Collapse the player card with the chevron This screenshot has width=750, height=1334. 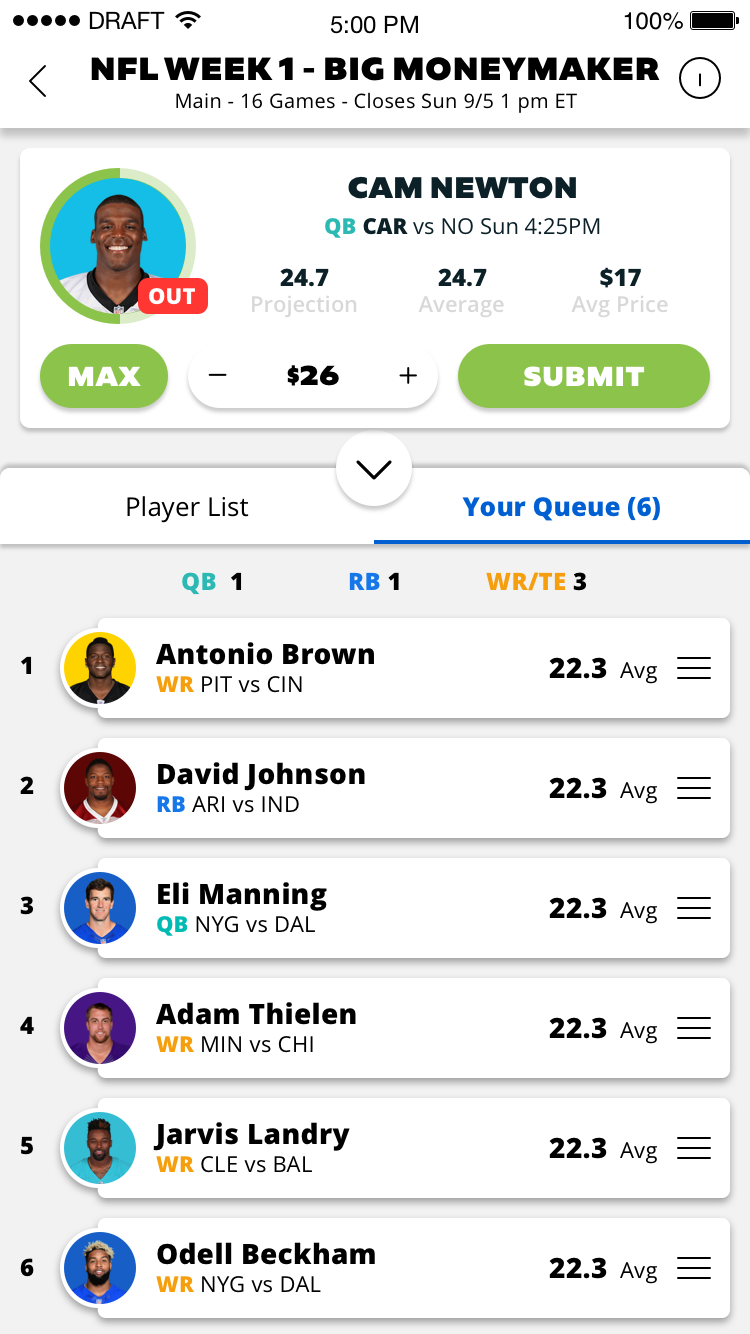374,469
